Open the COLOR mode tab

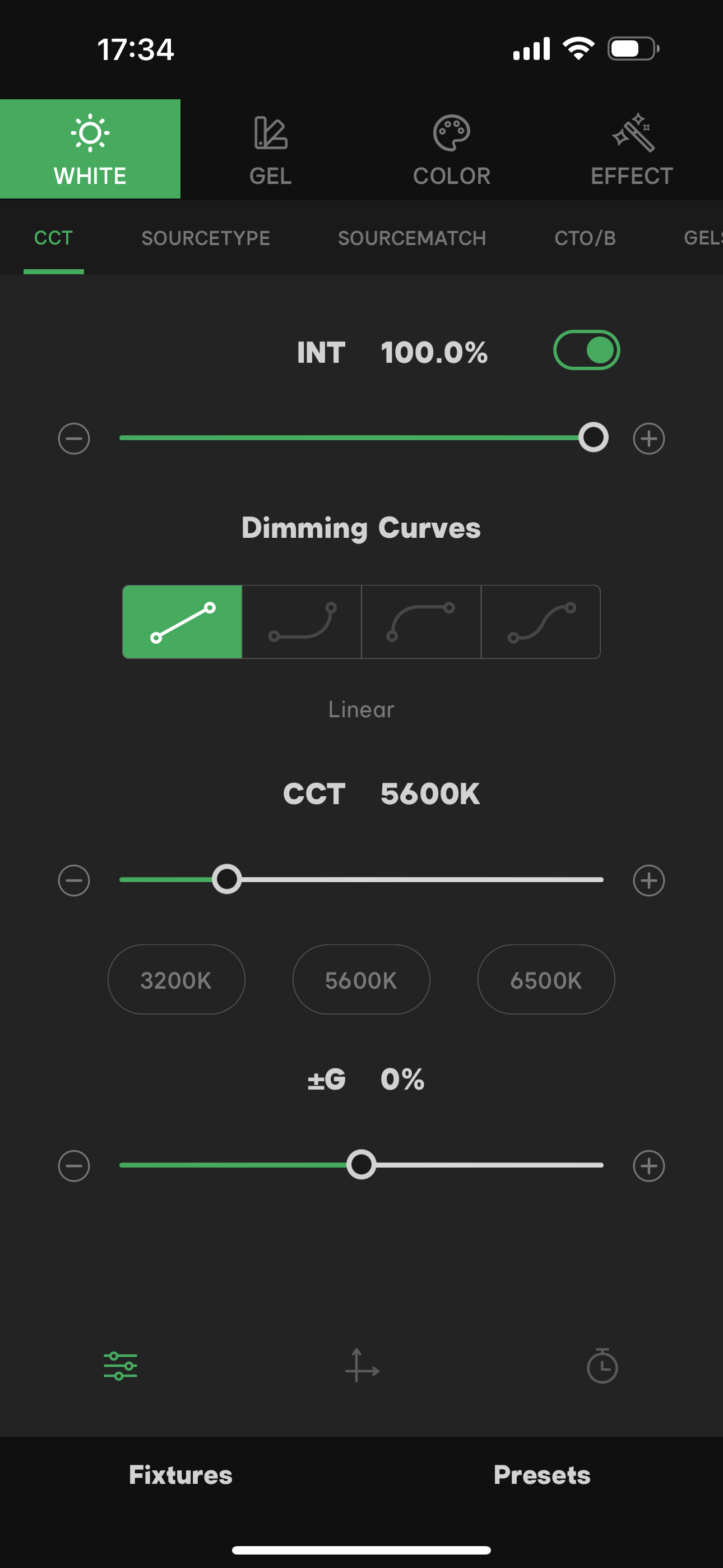coord(451,150)
